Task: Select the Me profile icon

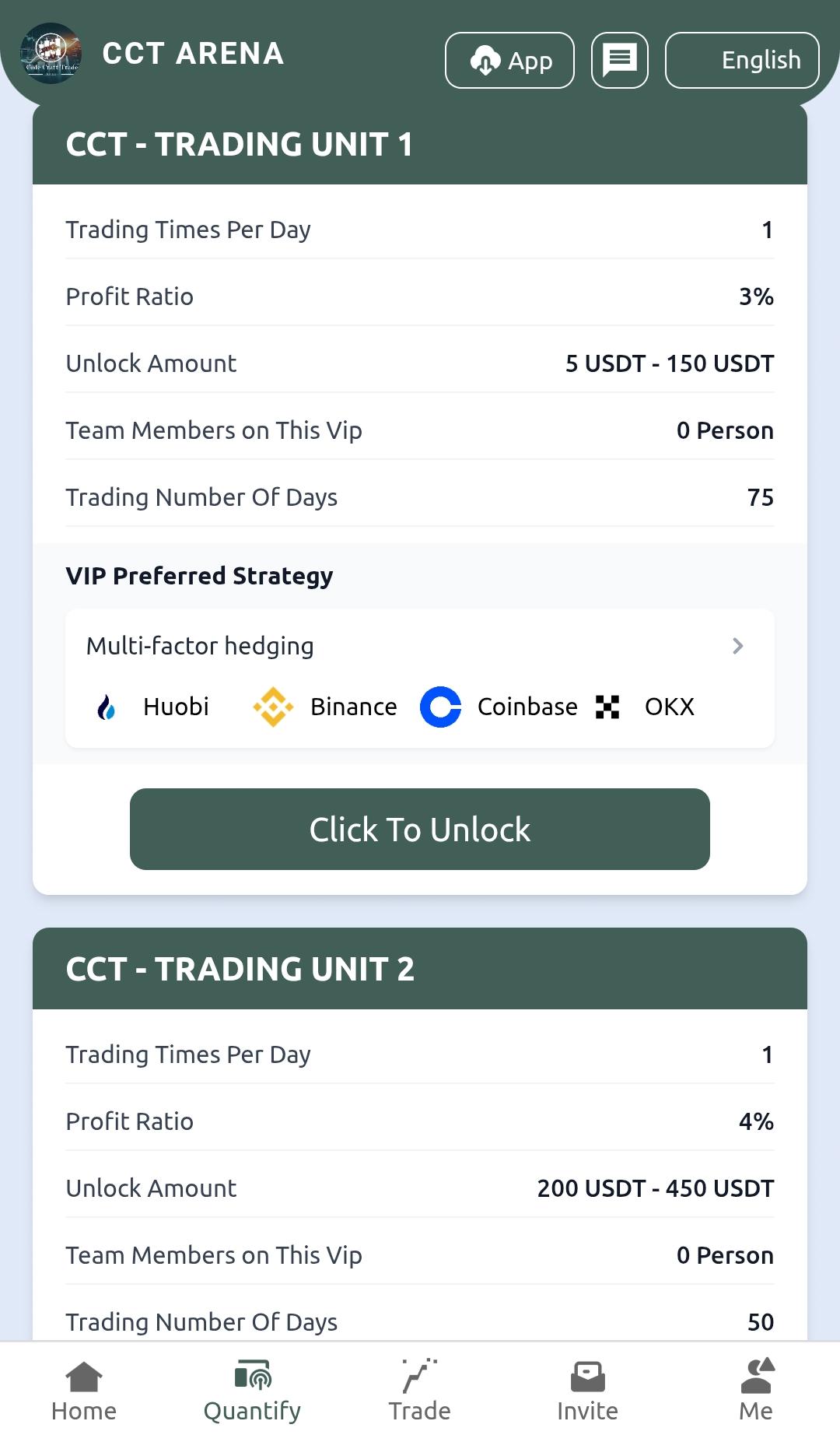Action: (x=756, y=1376)
